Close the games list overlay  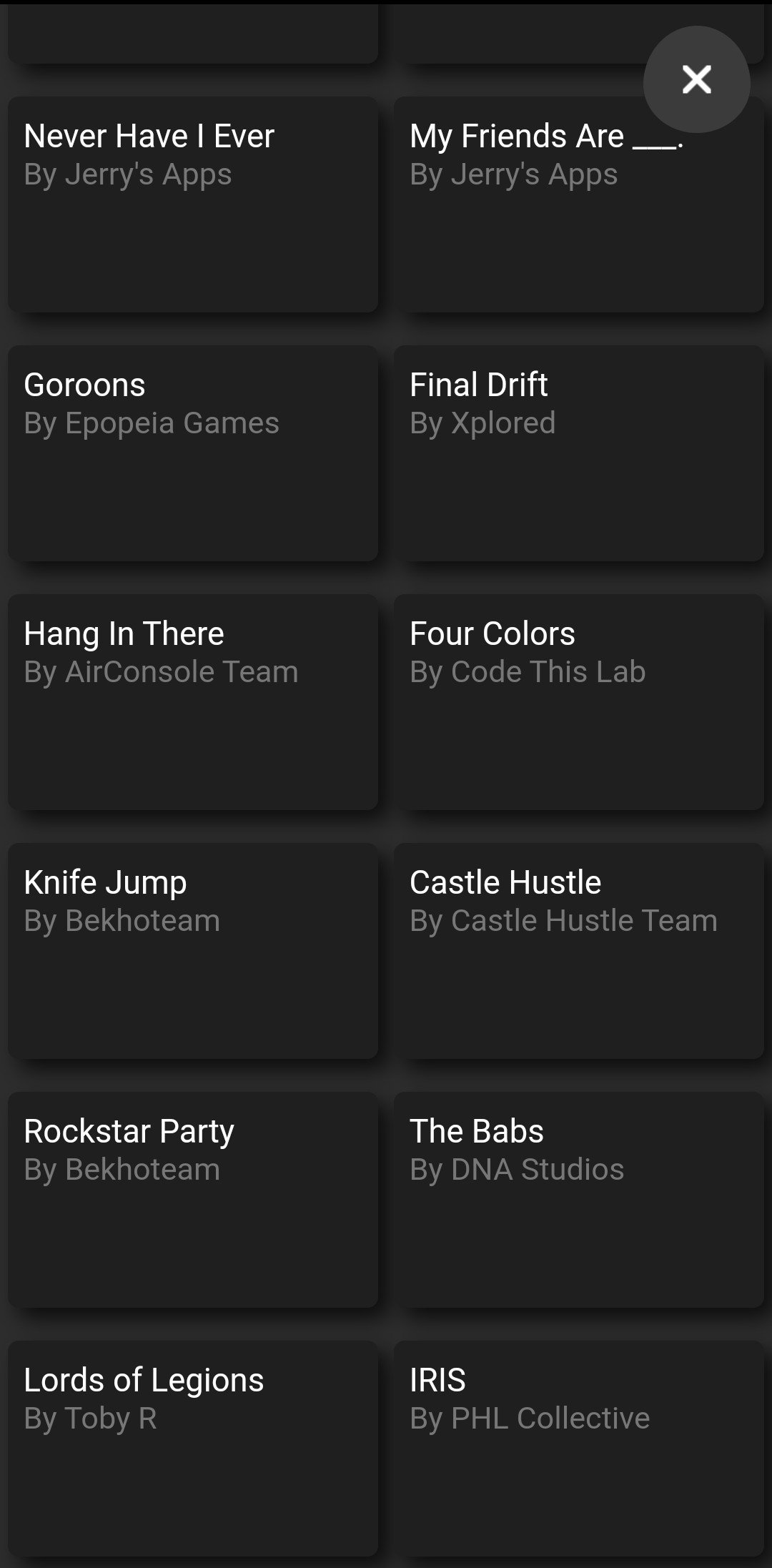pyautogui.click(x=696, y=79)
